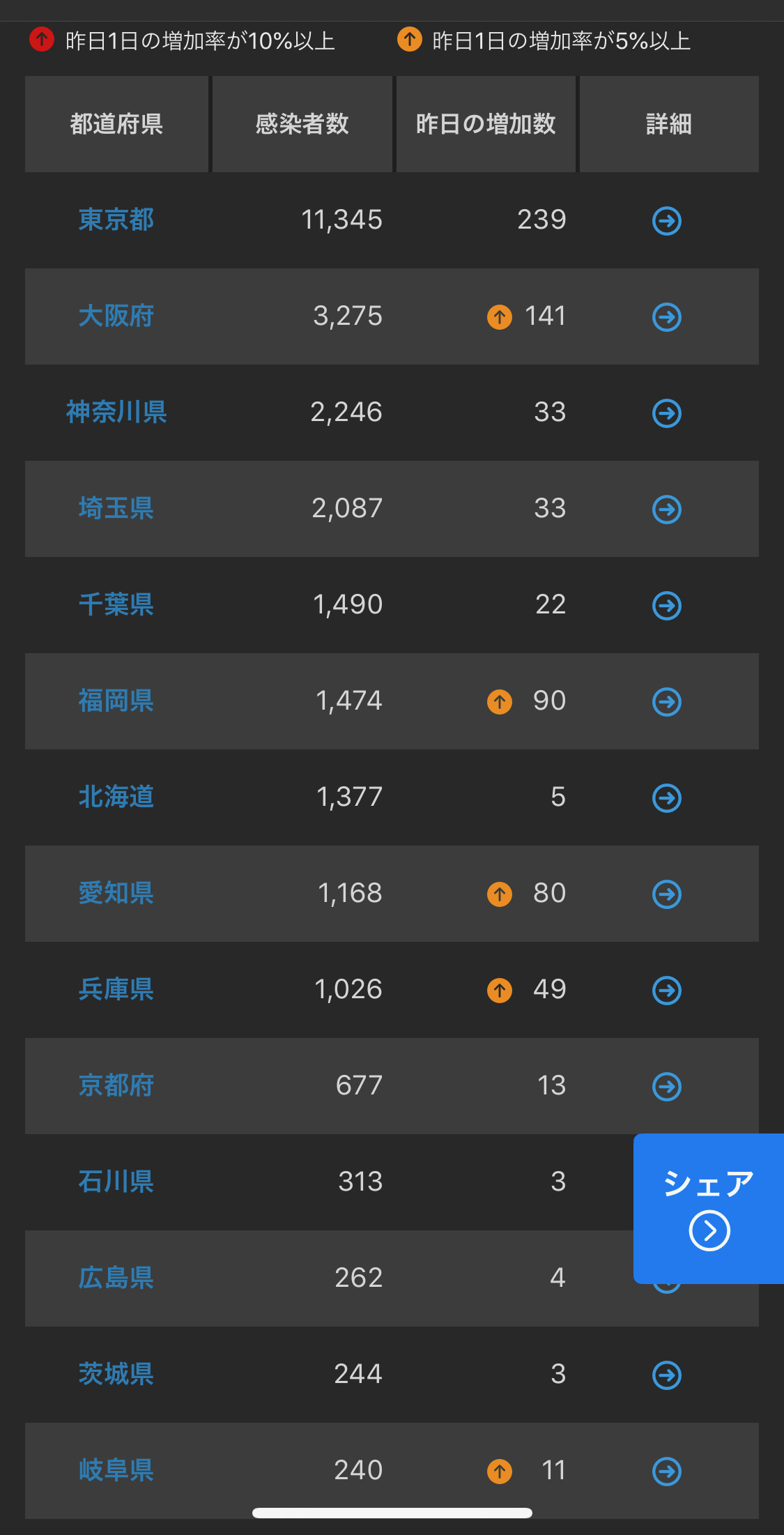784x1535 pixels.
Task: Tap the blue シェア share button
Action: point(709,1209)
